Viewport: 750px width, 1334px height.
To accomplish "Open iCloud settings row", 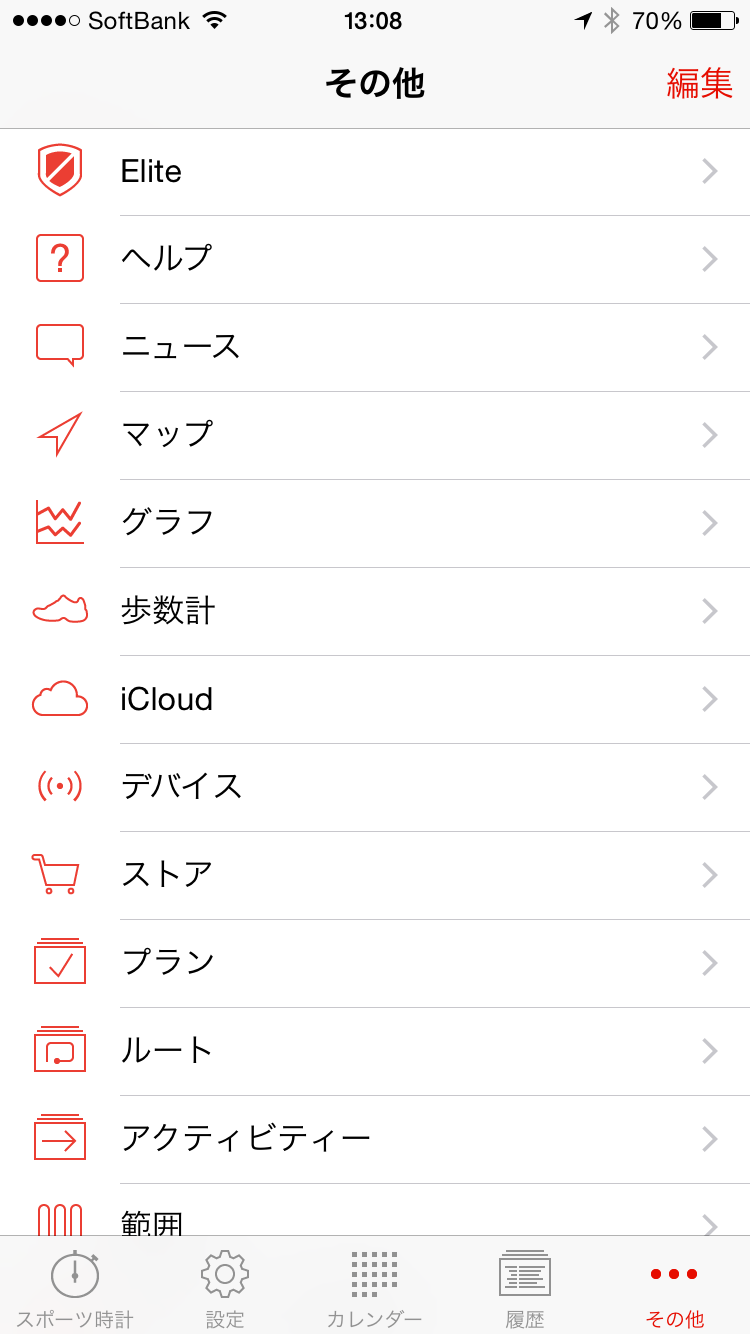I will 375,699.
